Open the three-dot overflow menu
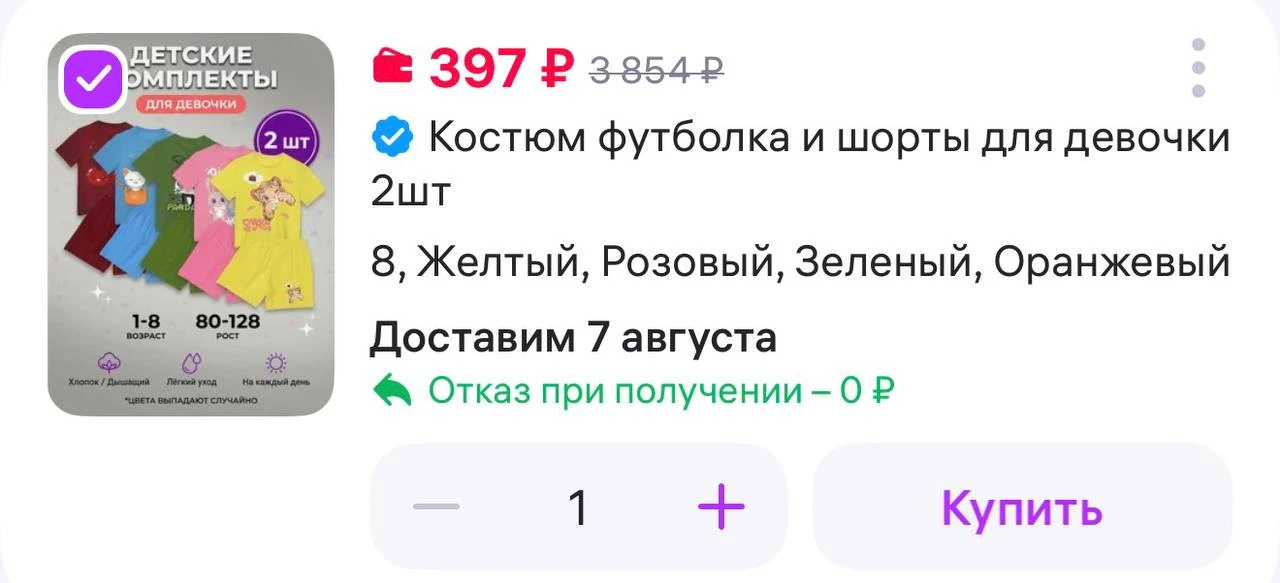Viewport: 1280px width, 583px height. point(1198,68)
